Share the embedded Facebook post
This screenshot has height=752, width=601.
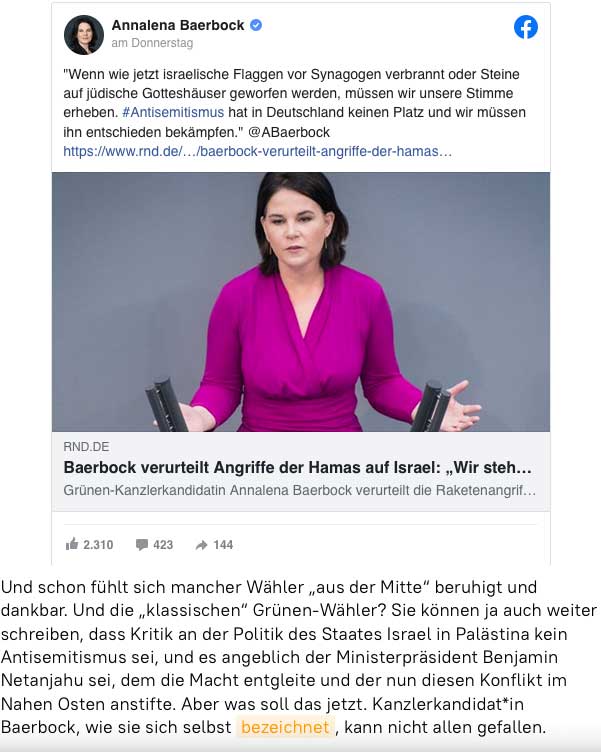[x=213, y=545]
